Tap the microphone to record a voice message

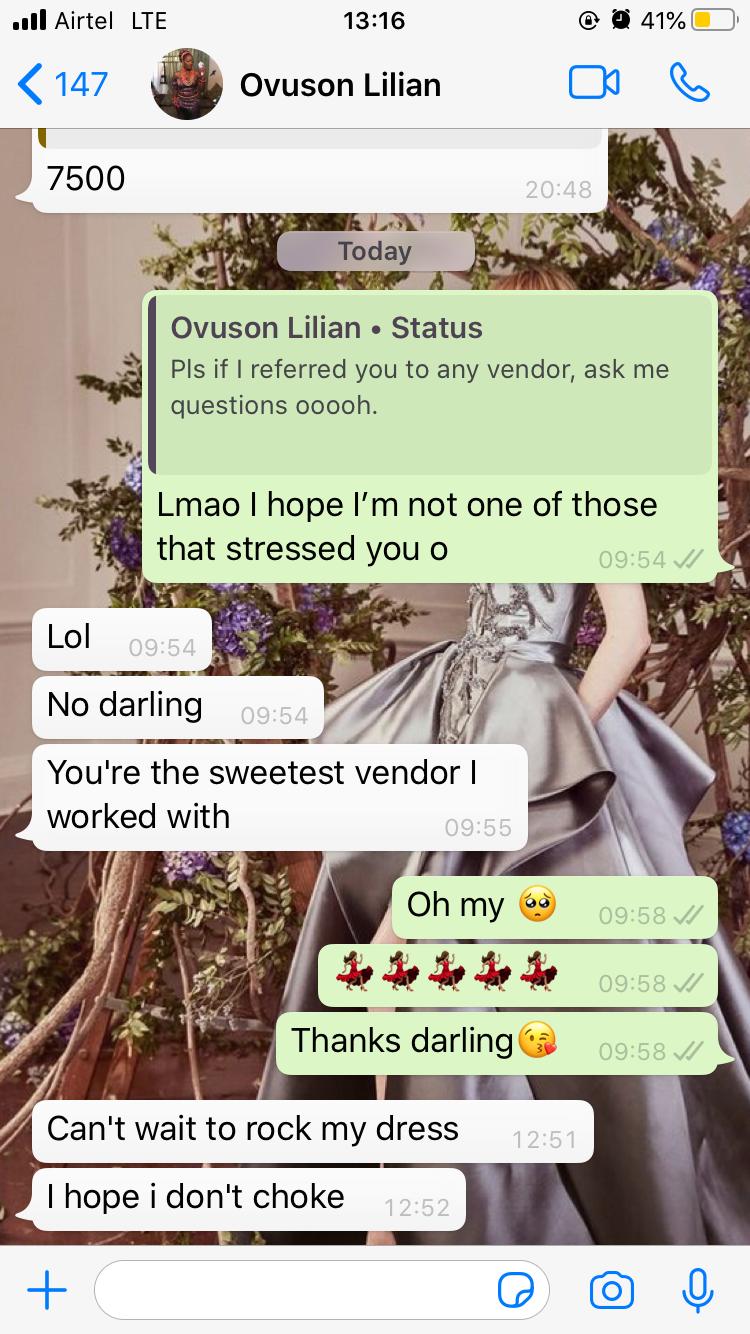pos(696,1290)
